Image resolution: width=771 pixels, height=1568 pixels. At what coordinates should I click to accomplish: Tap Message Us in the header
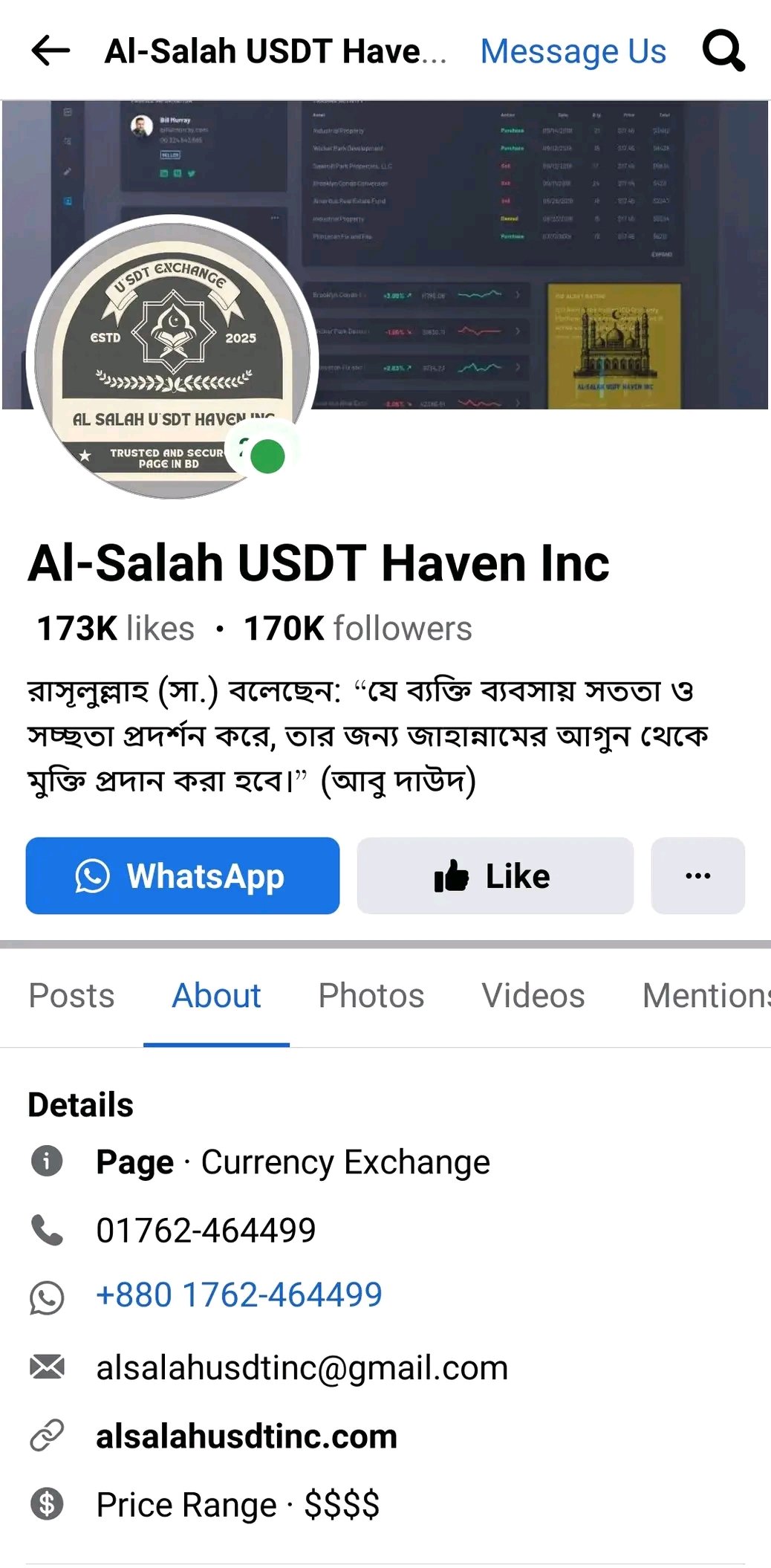pyautogui.click(x=573, y=51)
